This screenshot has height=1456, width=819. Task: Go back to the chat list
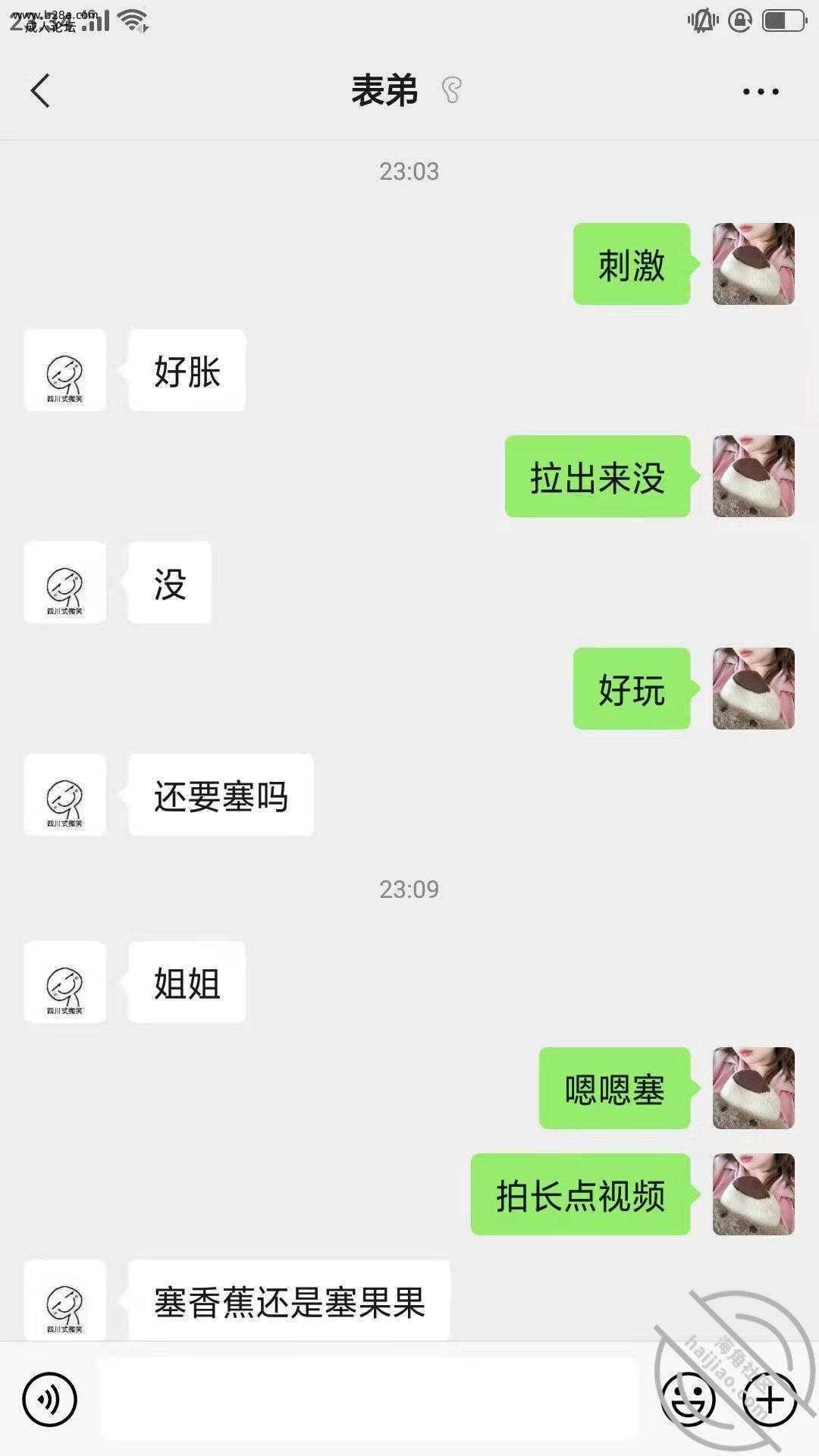tap(41, 91)
